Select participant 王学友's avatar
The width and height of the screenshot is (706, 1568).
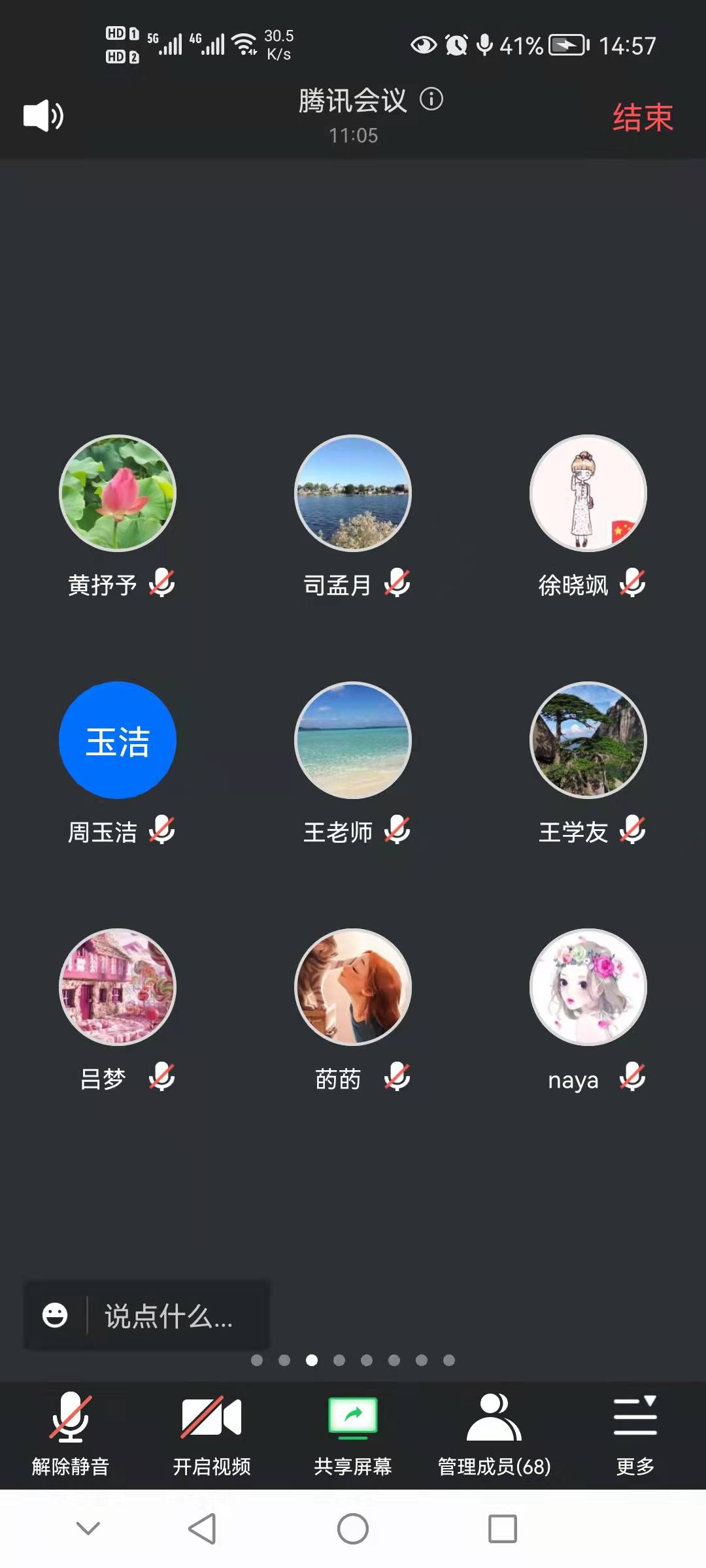588,740
